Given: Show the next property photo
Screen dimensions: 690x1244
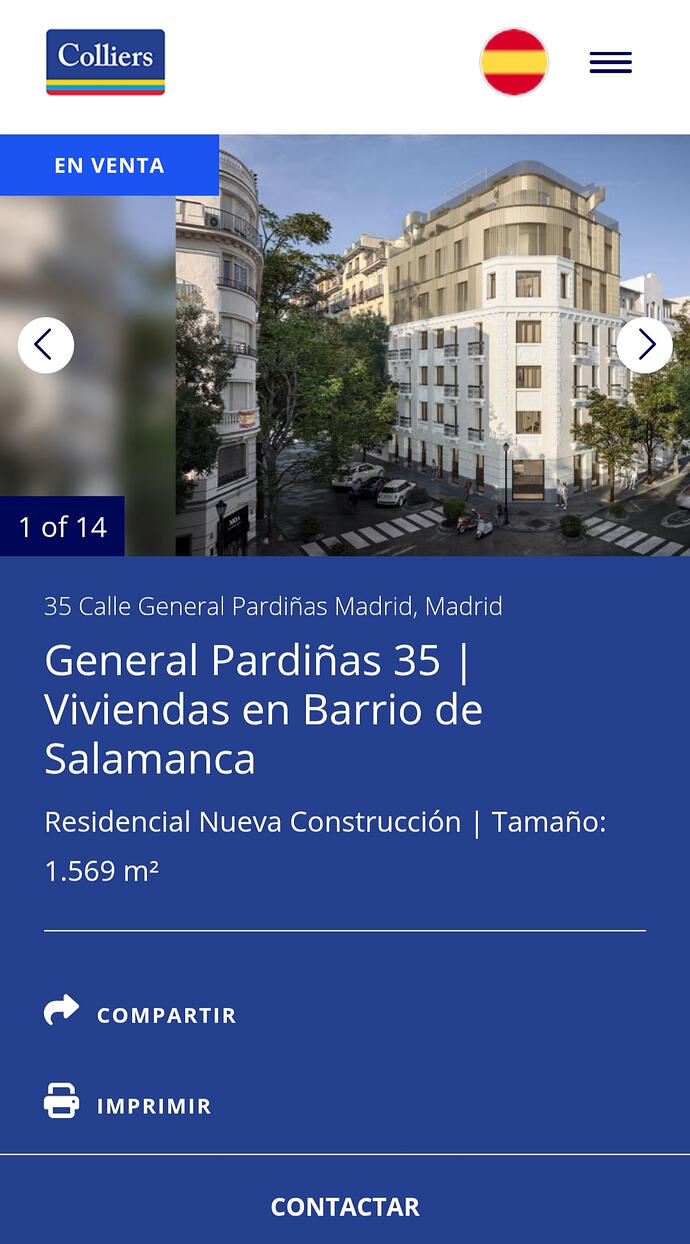Looking at the screenshot, I should pos(644,345).
